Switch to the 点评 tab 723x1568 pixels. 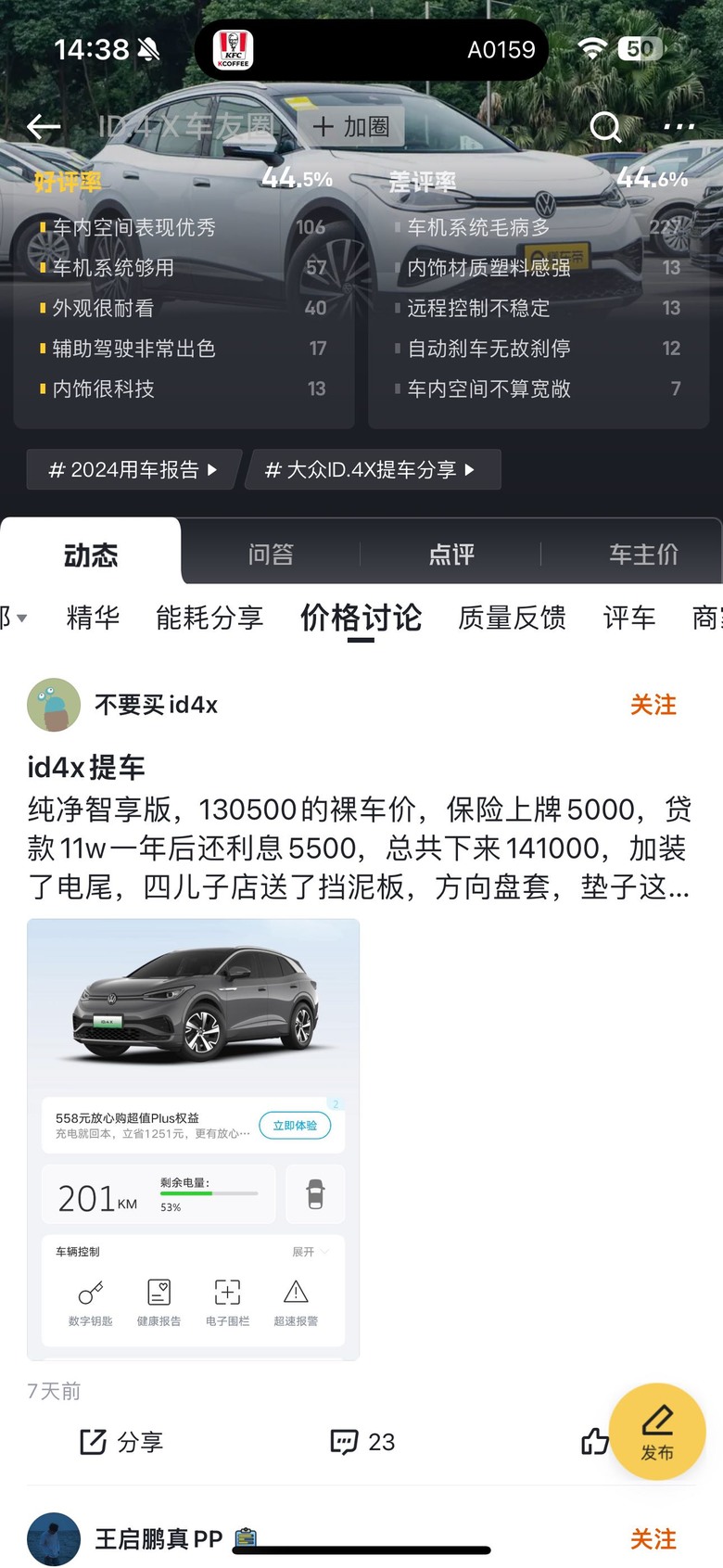[451, 555]
